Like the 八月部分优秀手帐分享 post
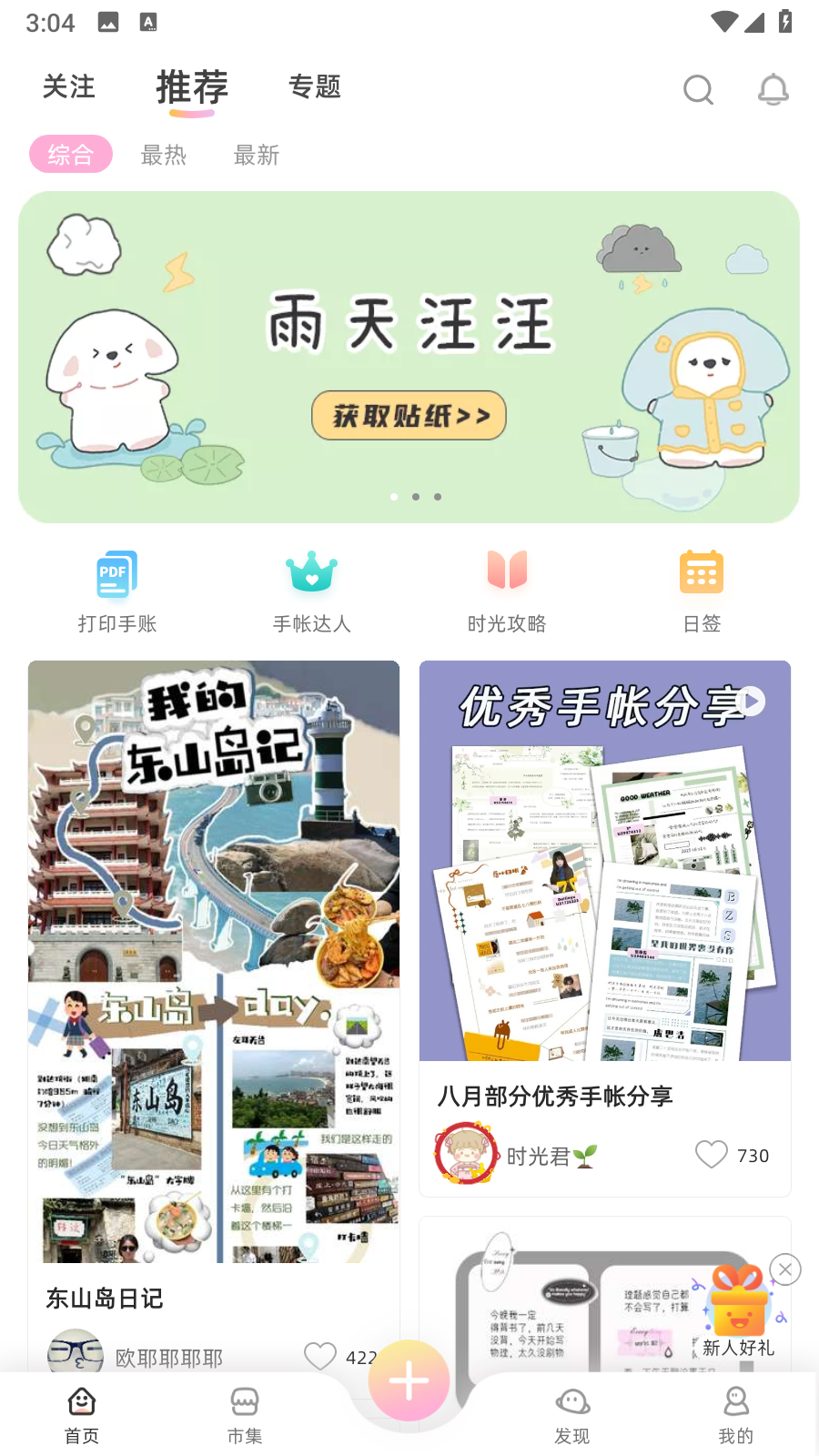819x1456 pixels. [x=712, y=1155]
